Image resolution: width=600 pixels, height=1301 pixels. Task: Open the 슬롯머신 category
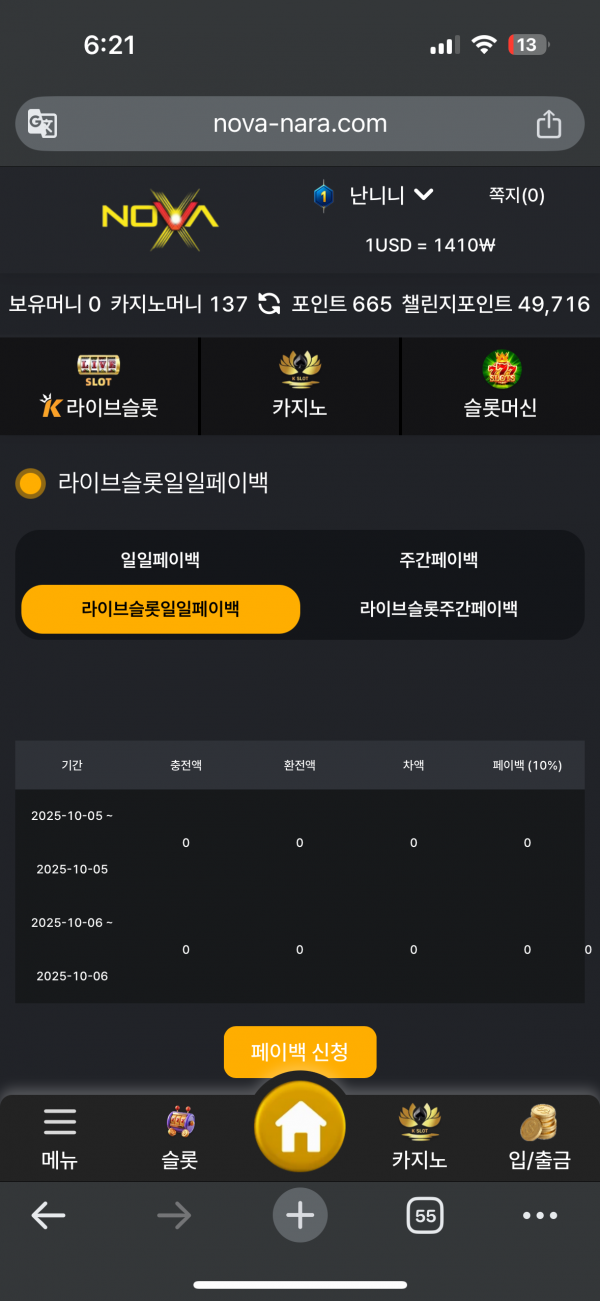point(500,386)
